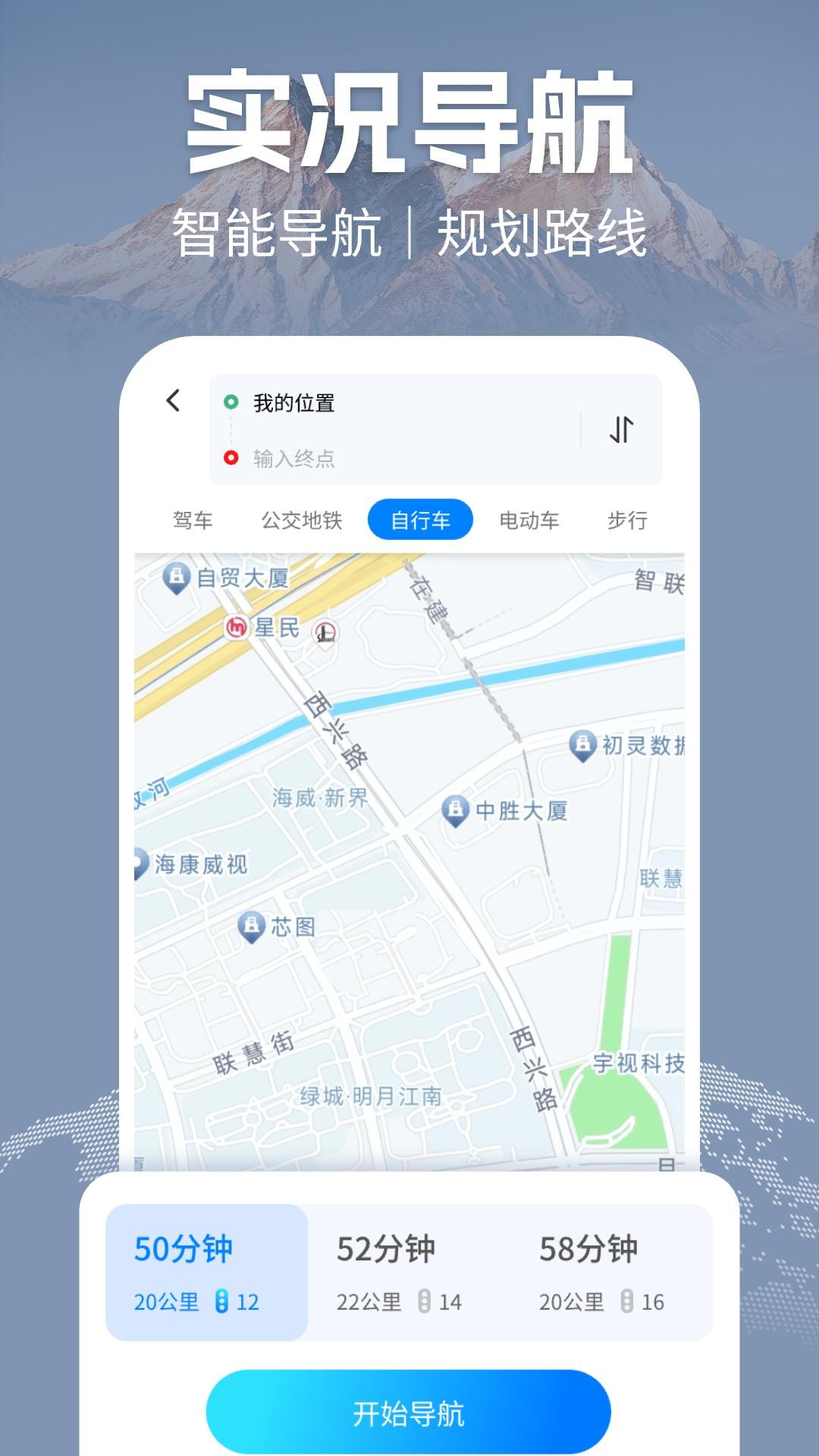Swap start and destination with the arrows icon
This screenshot has height=1456, width=819.
coord(620,428)
